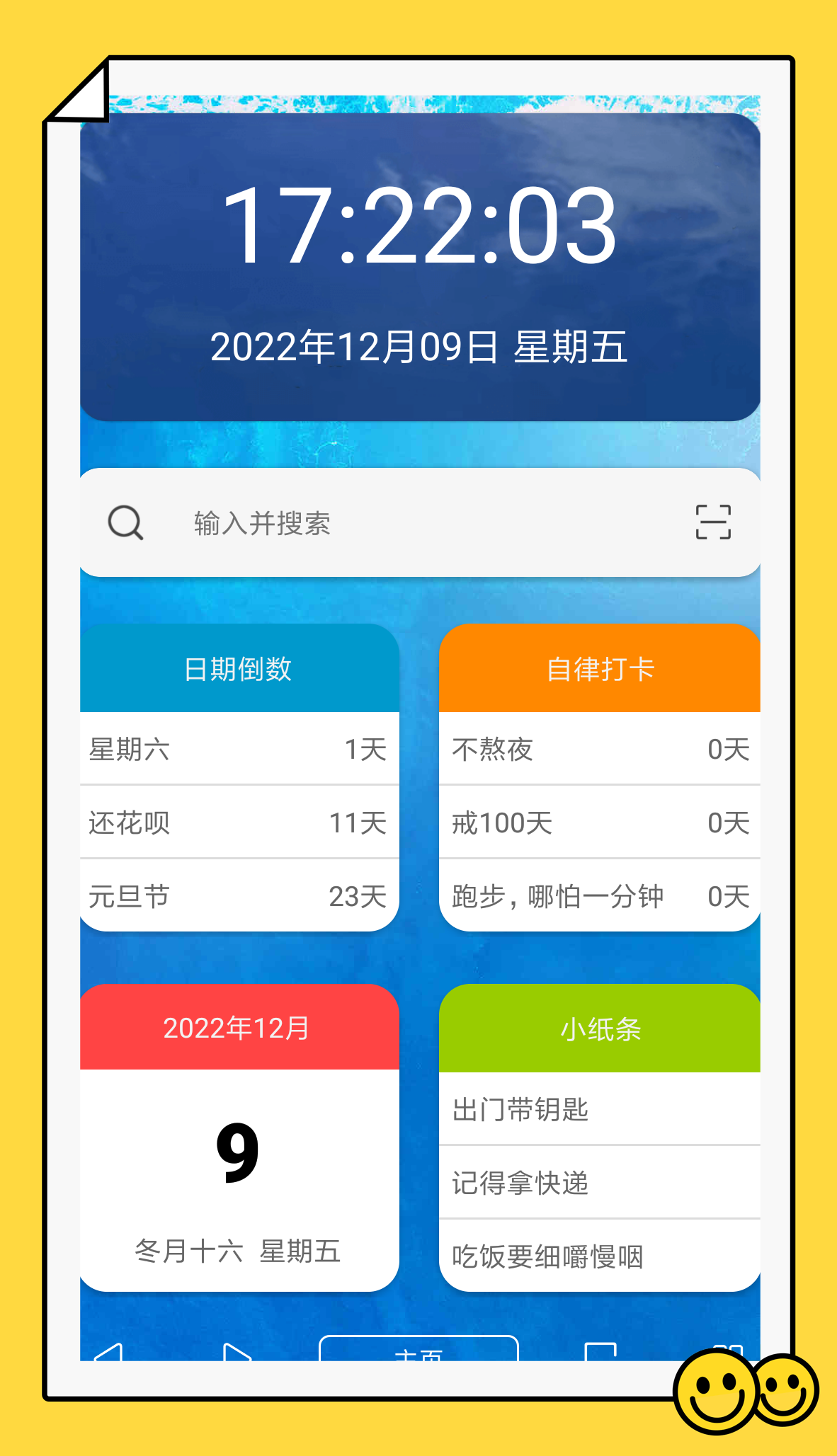Viewport: 837px width, 1456px height.
Task: Select the 元旦节 countdown showing 23天
Action: (239, 895)
